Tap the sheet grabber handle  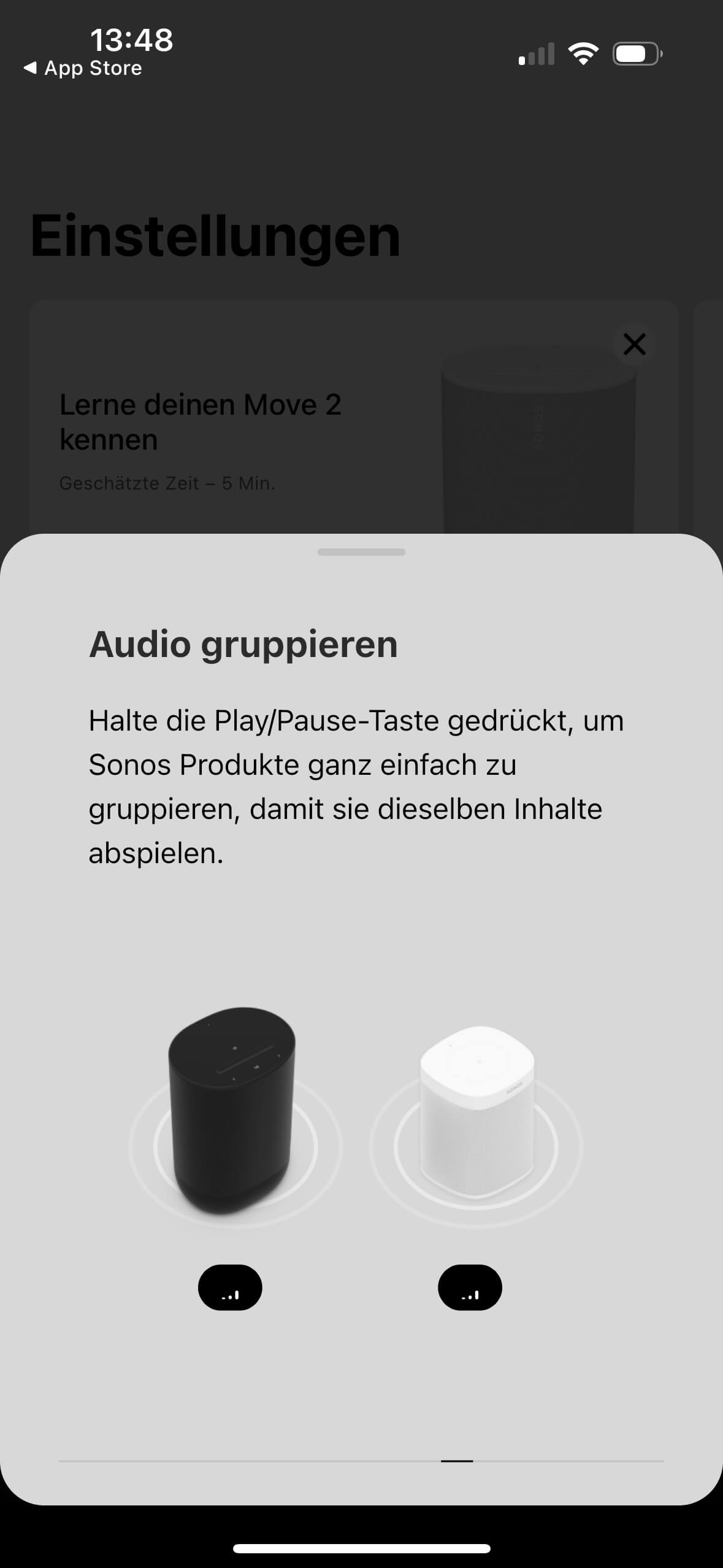pos(361,552)
